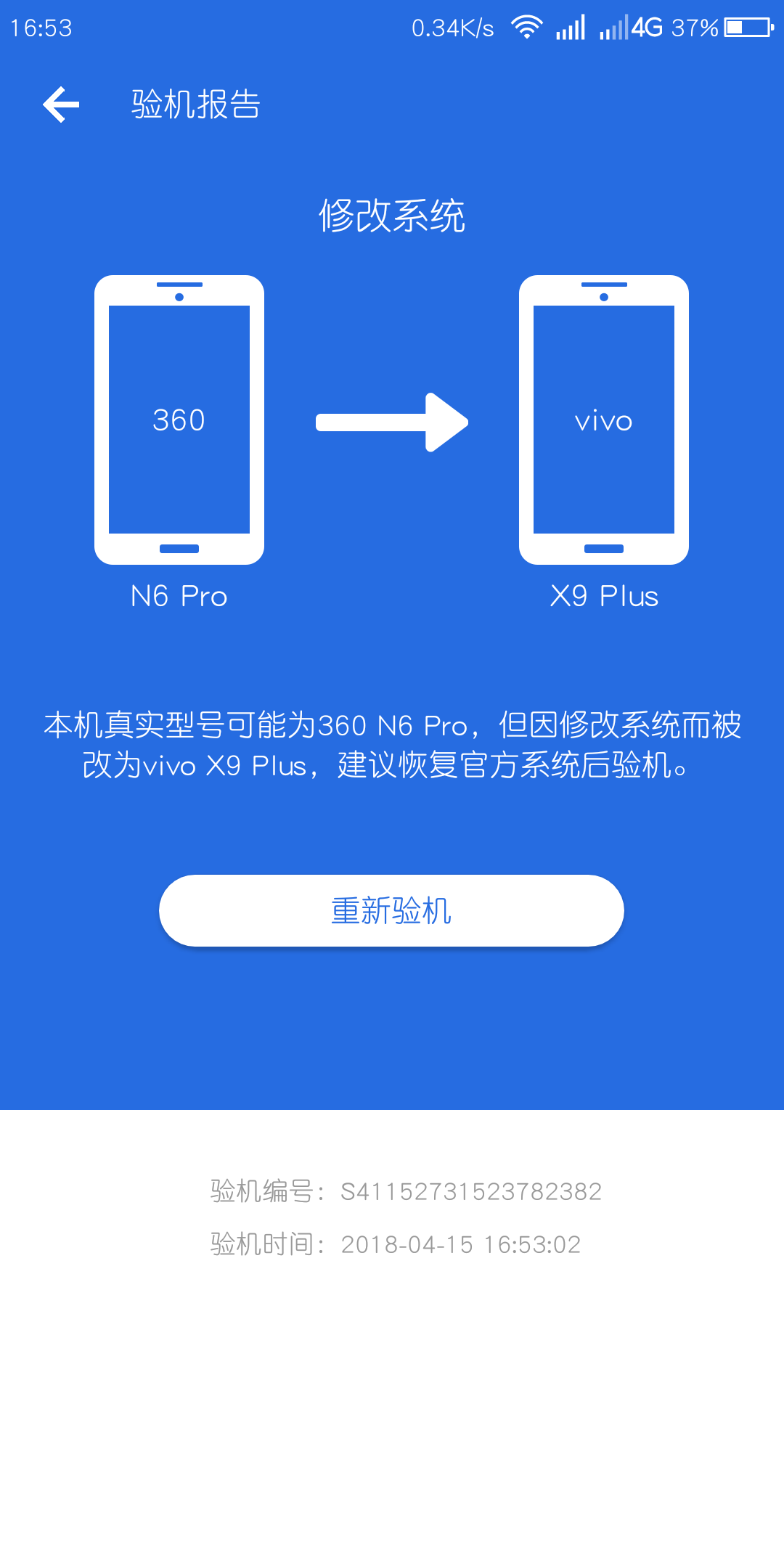The height and width of the screenshot is (1568, 784).
Task: Tap the white arrow between the two phones
Action: pos(392,422)
